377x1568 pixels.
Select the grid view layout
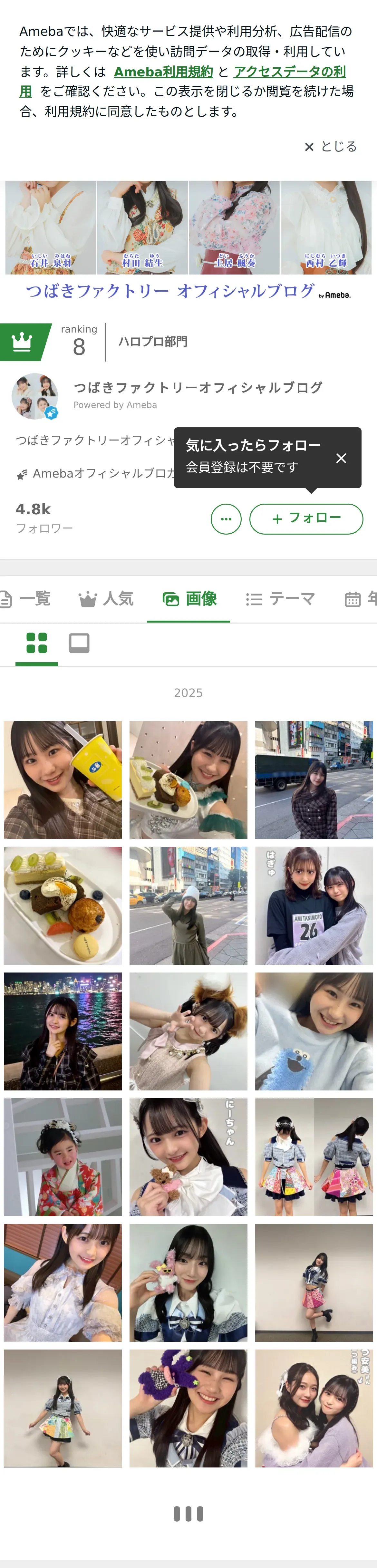tap(36, 644)
